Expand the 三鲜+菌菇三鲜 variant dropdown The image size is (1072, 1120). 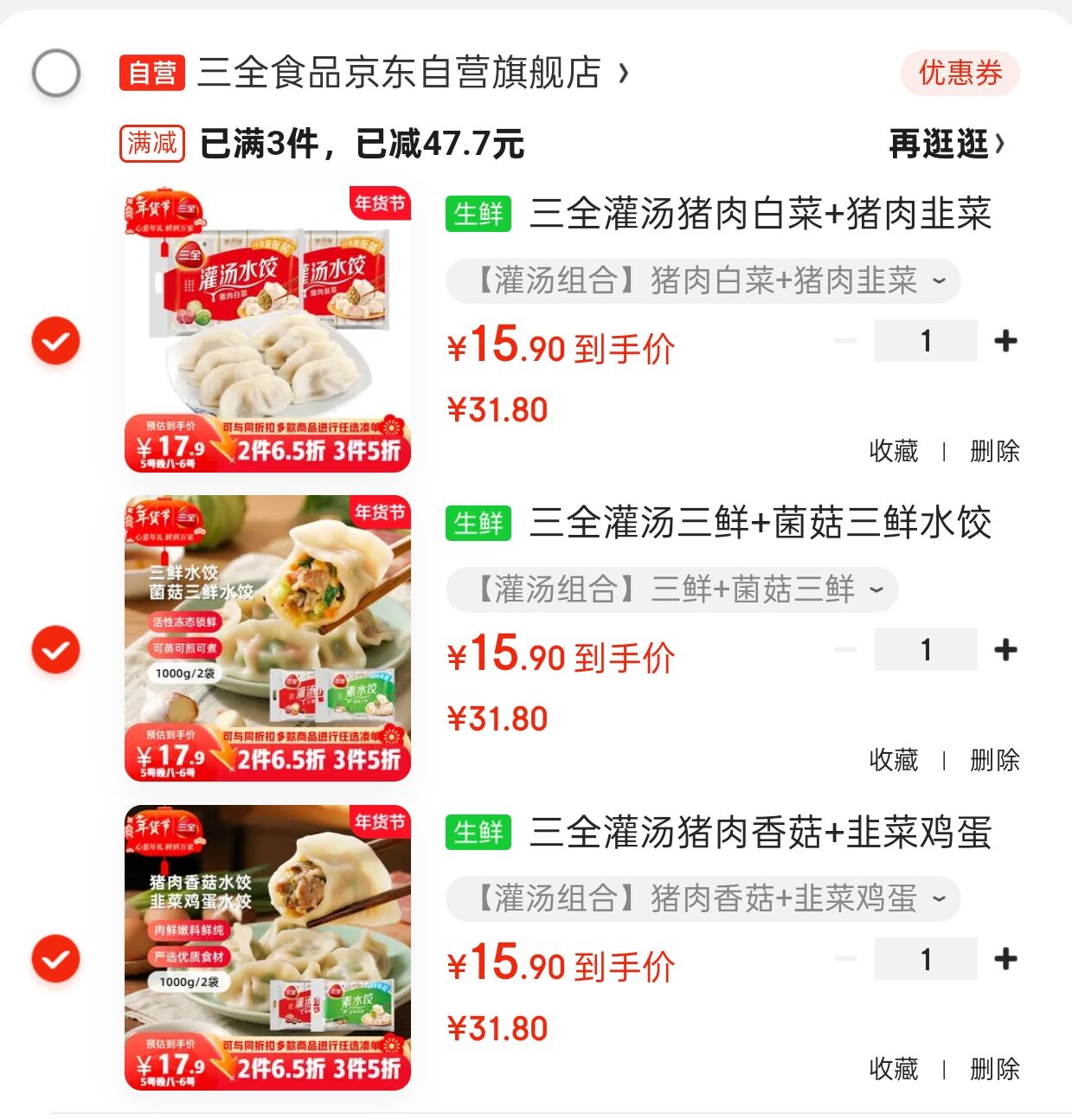(671, 589)
